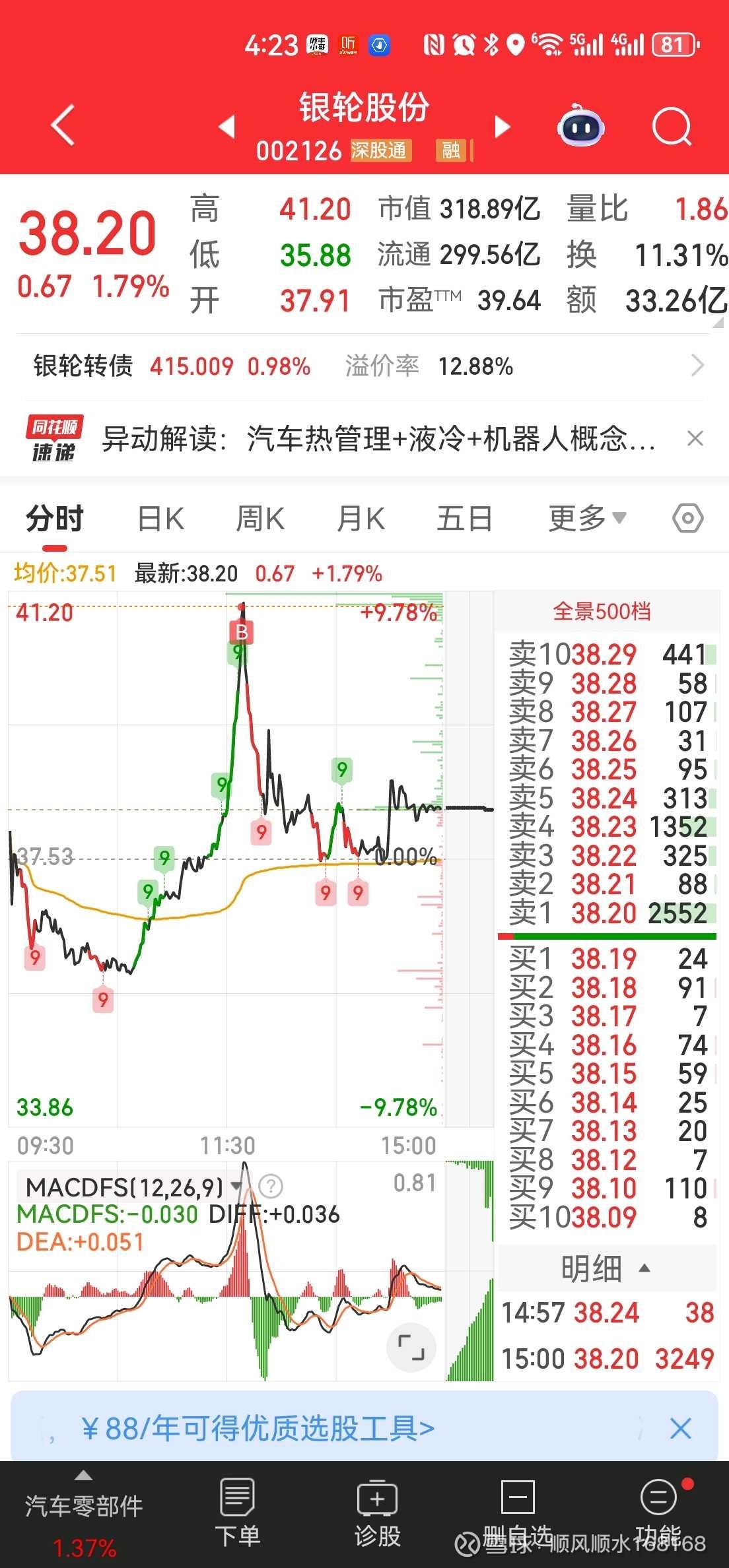
Task: Switch to the 周K chart tab
Action: click(x=260, y=518)
